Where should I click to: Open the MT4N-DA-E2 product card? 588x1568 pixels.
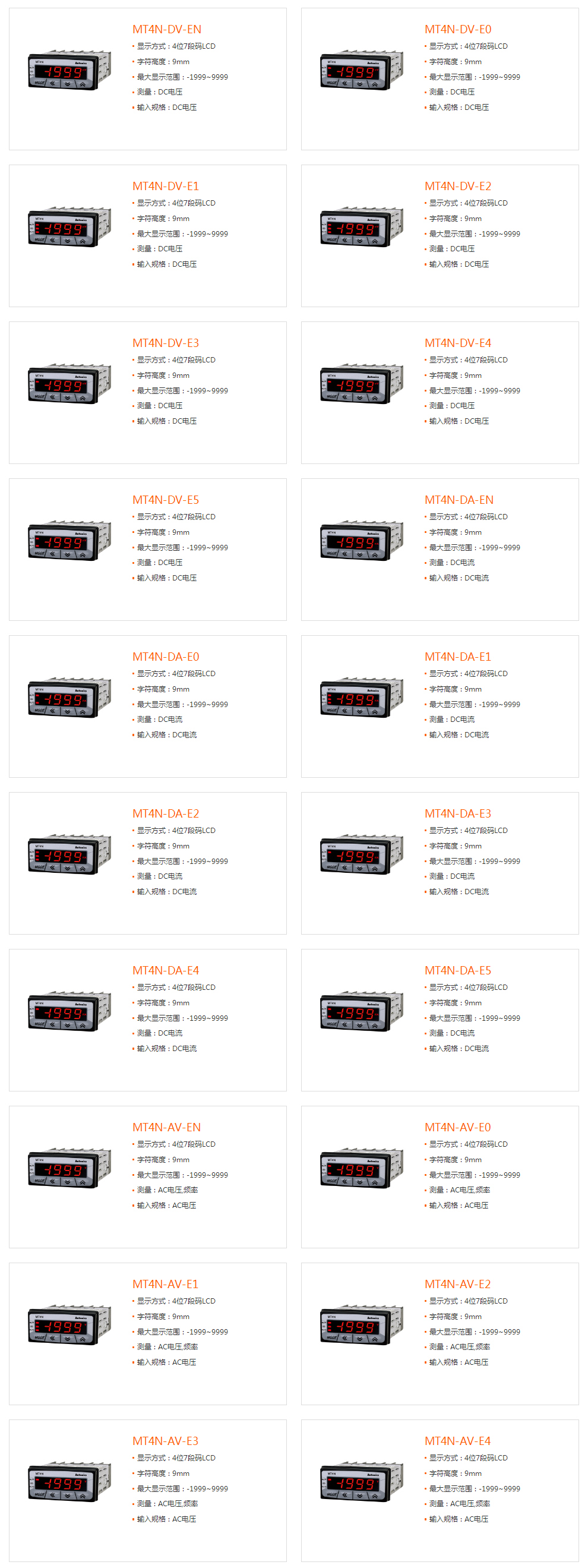pyautogui.click(x=166, y=813)
